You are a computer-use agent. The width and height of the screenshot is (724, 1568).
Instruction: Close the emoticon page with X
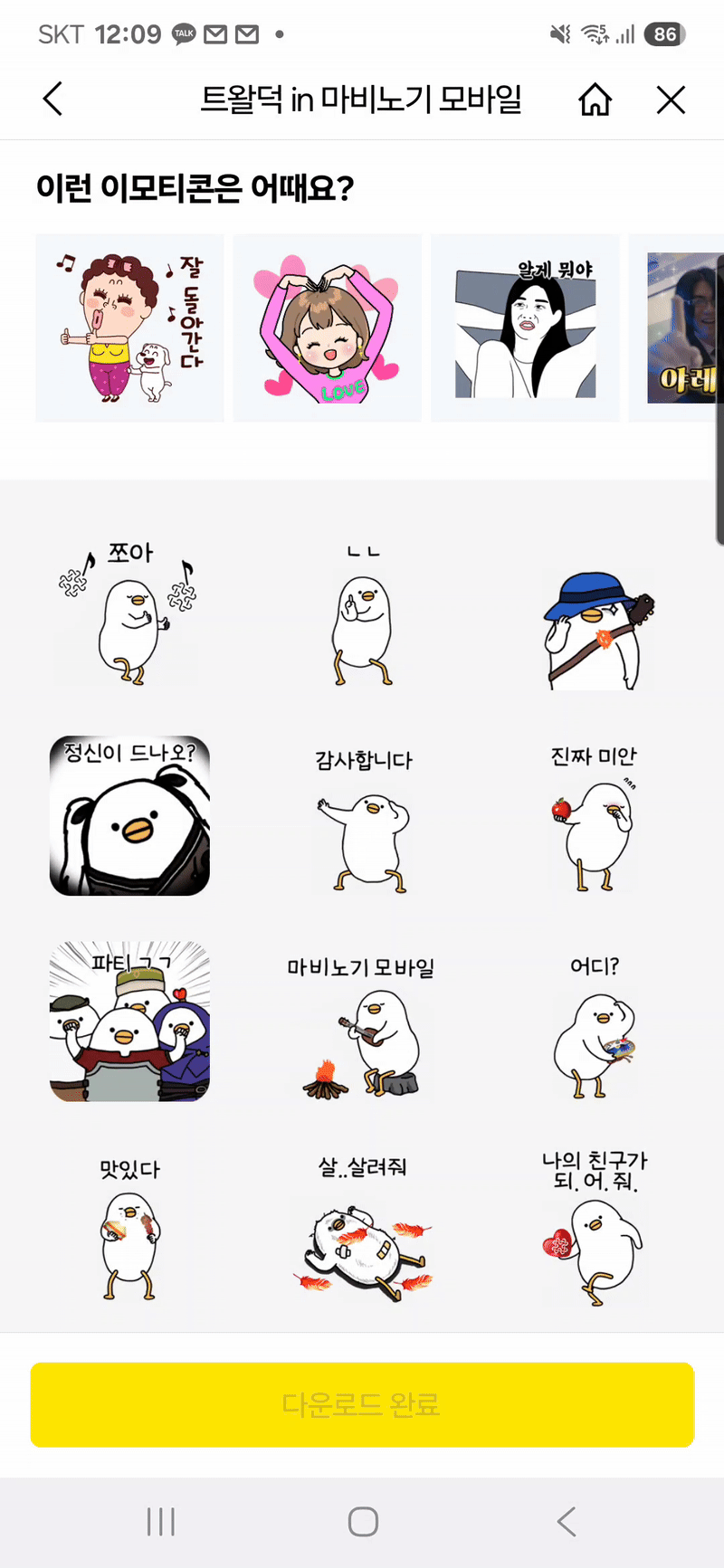(x=671, y=100)
